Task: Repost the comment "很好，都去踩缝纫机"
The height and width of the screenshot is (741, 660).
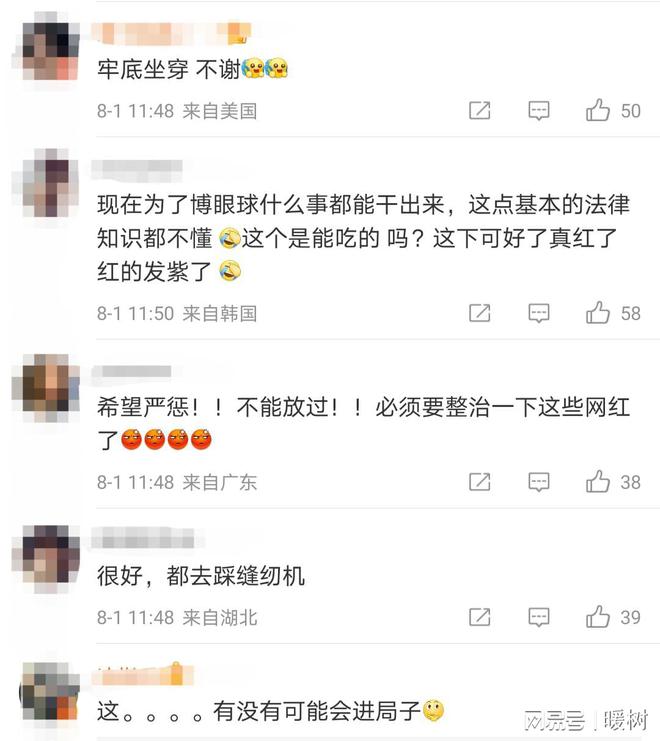Action: click(x=480, y=617)
